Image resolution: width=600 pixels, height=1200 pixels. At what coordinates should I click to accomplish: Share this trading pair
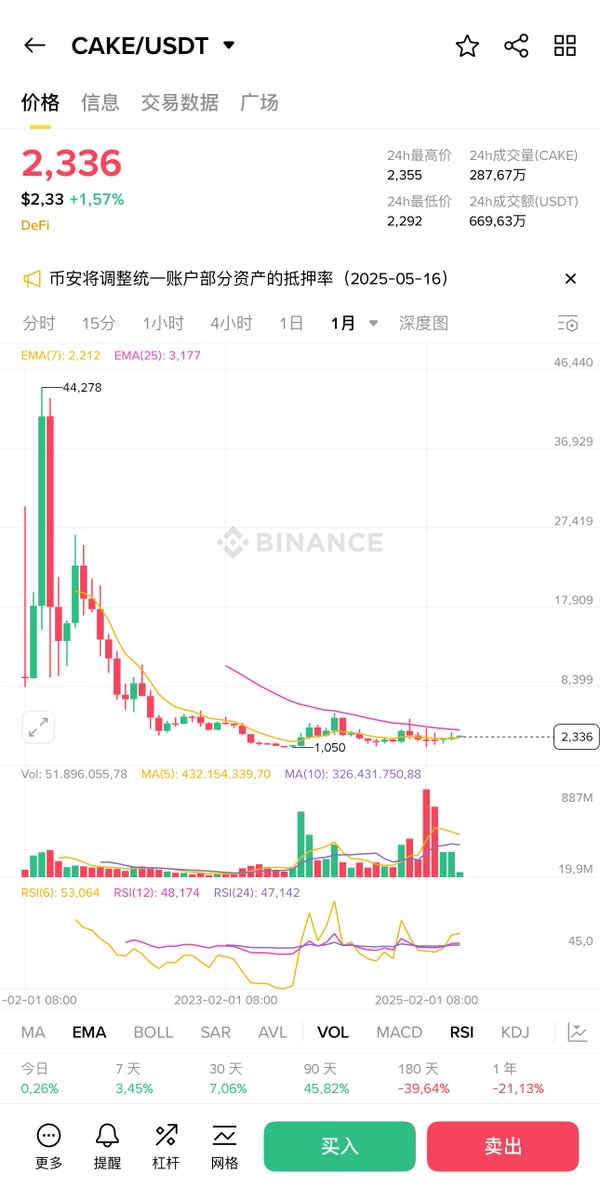(x=516, y=45)
